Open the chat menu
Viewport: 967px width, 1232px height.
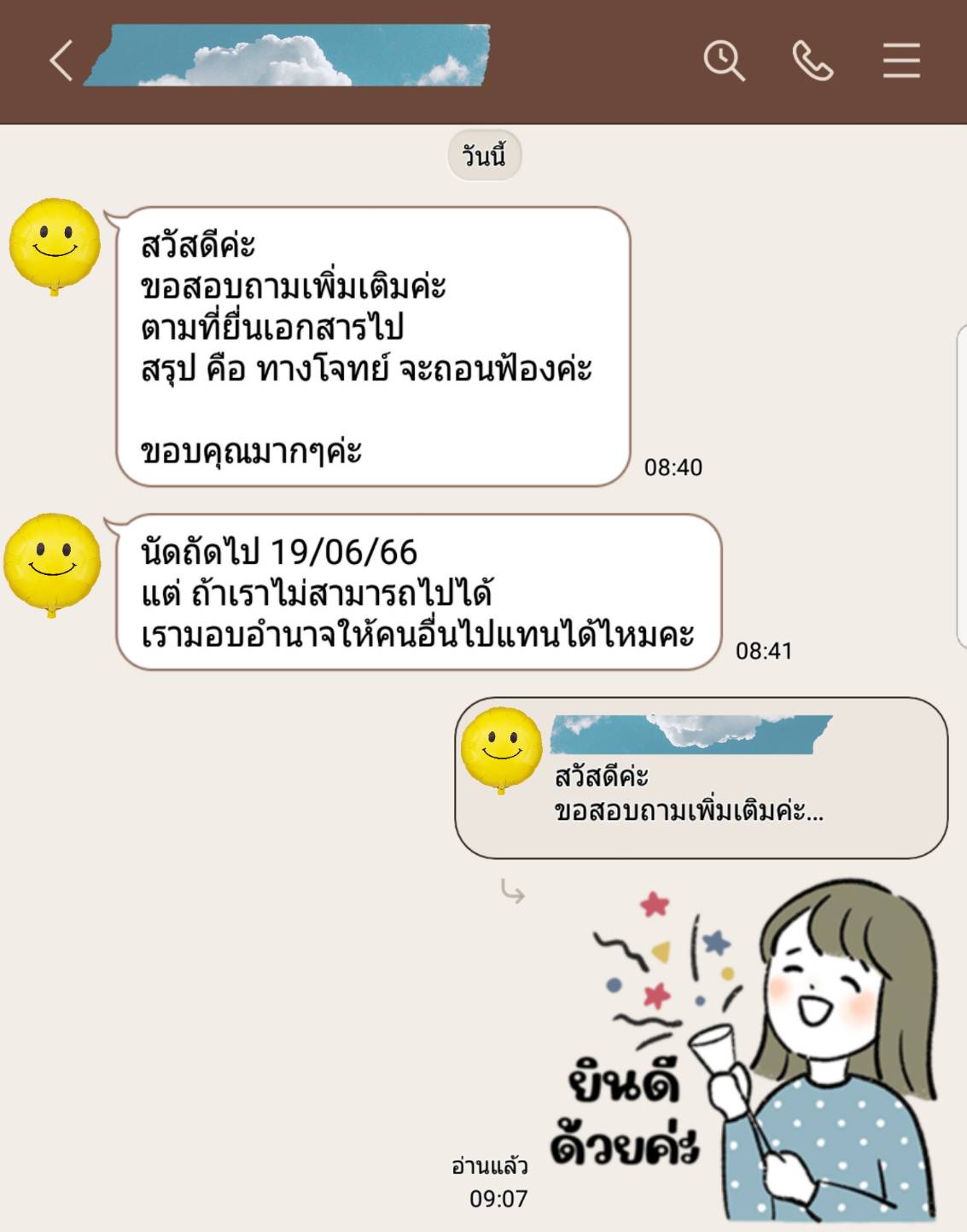coord(900,61)
